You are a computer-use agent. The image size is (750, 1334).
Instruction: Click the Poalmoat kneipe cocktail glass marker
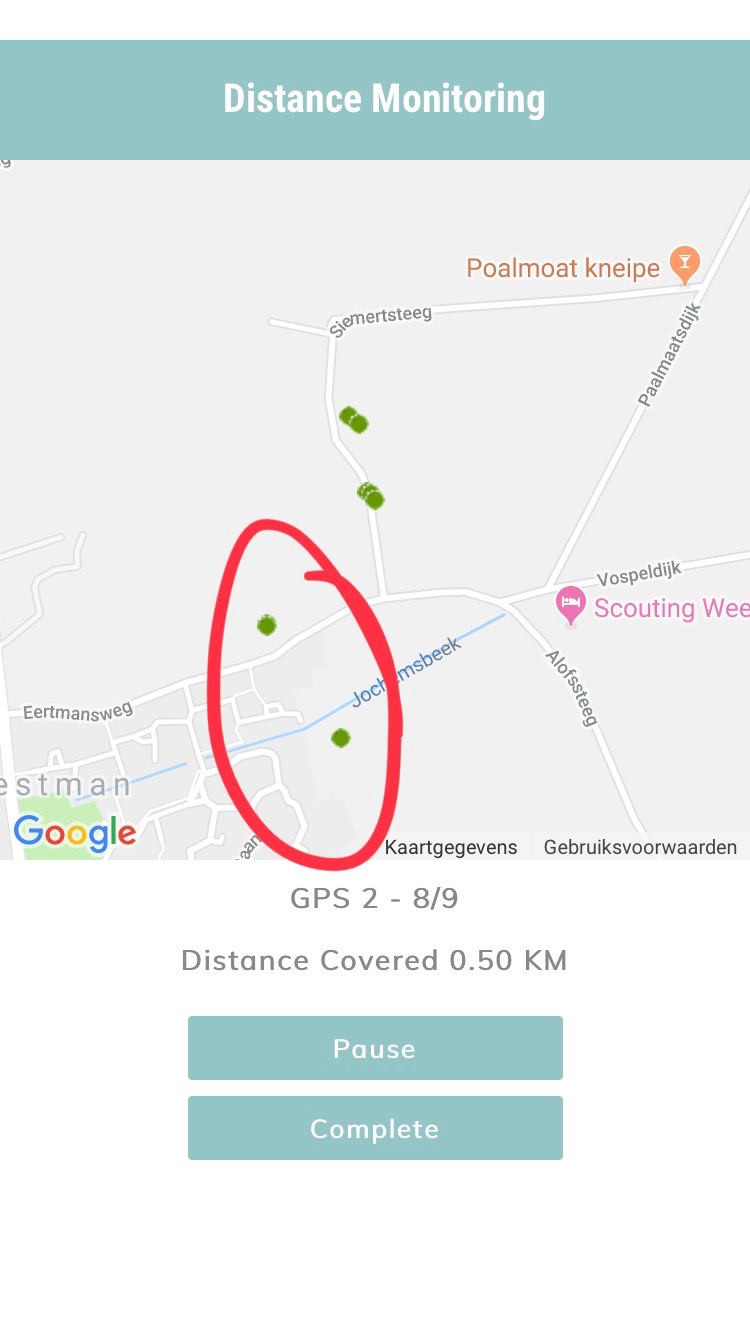(683, 263)
